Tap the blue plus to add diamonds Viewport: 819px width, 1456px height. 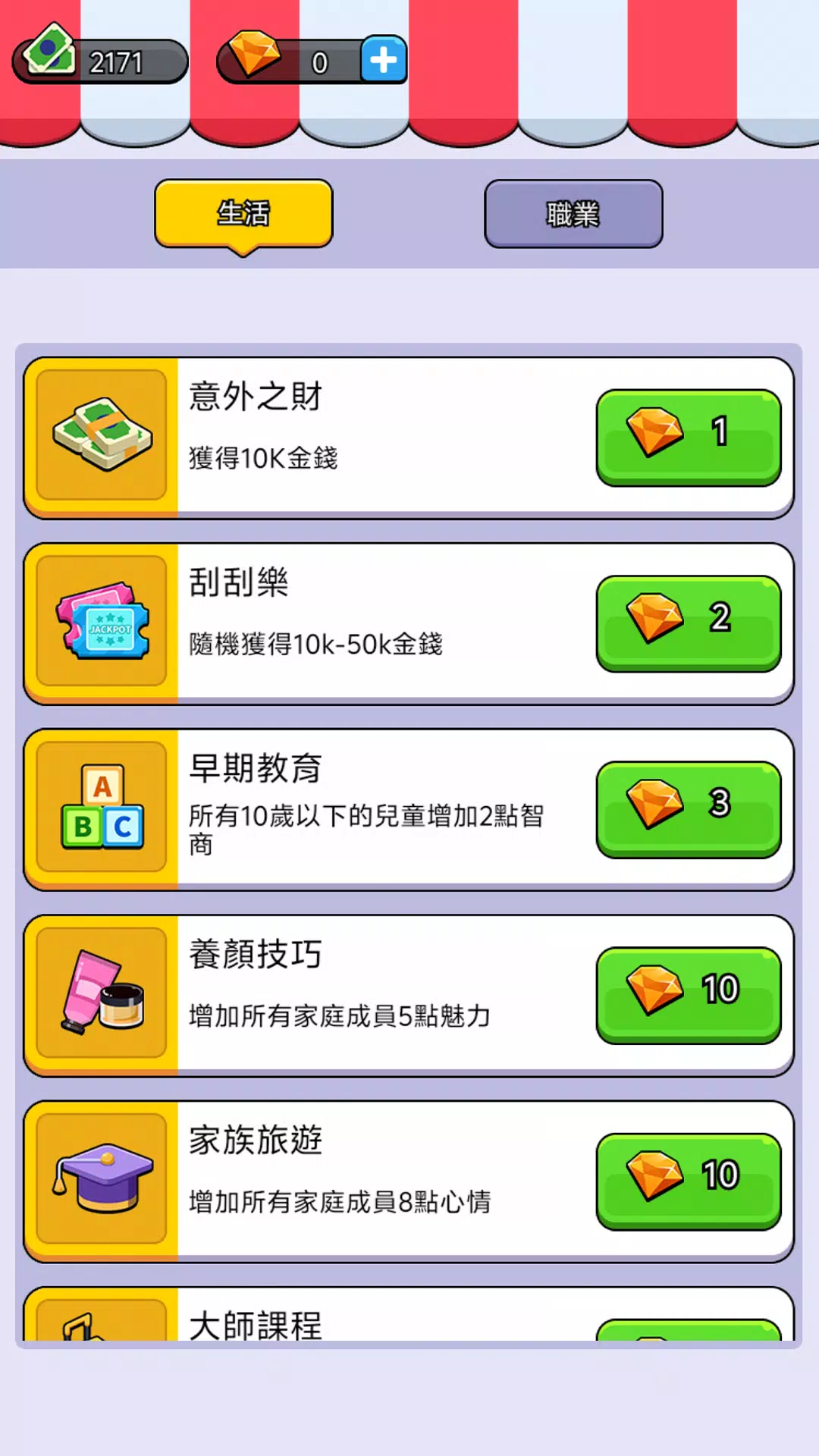tap(384, 58)
